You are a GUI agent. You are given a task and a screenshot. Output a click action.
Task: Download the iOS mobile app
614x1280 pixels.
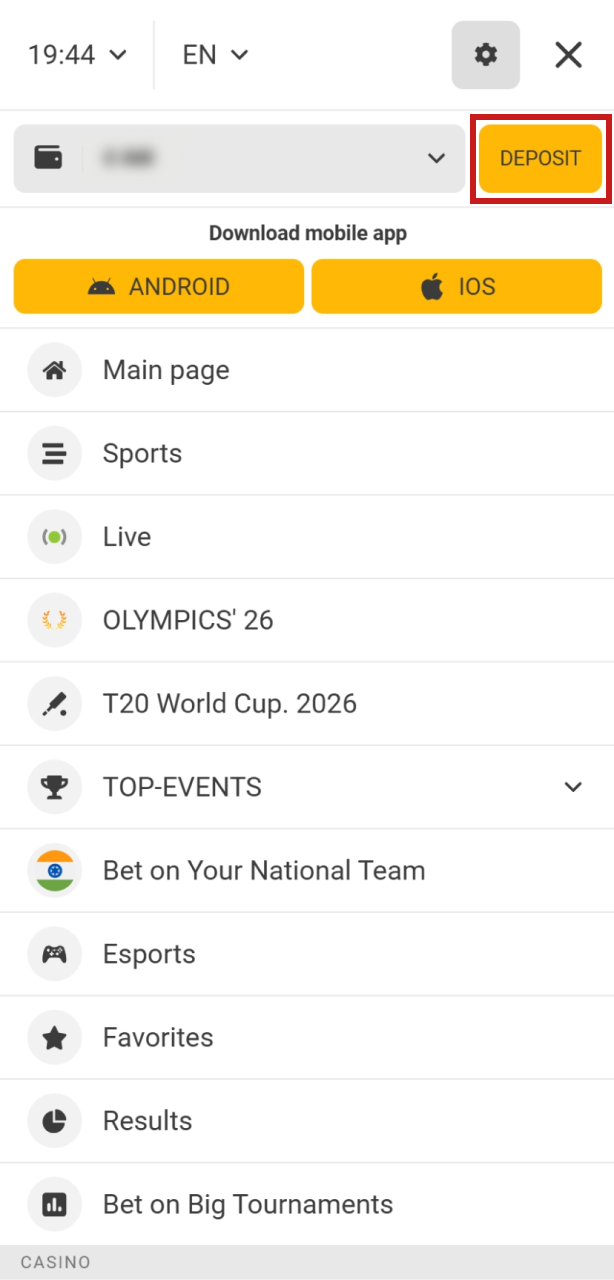pyautogui.click(x=457, y=287)
